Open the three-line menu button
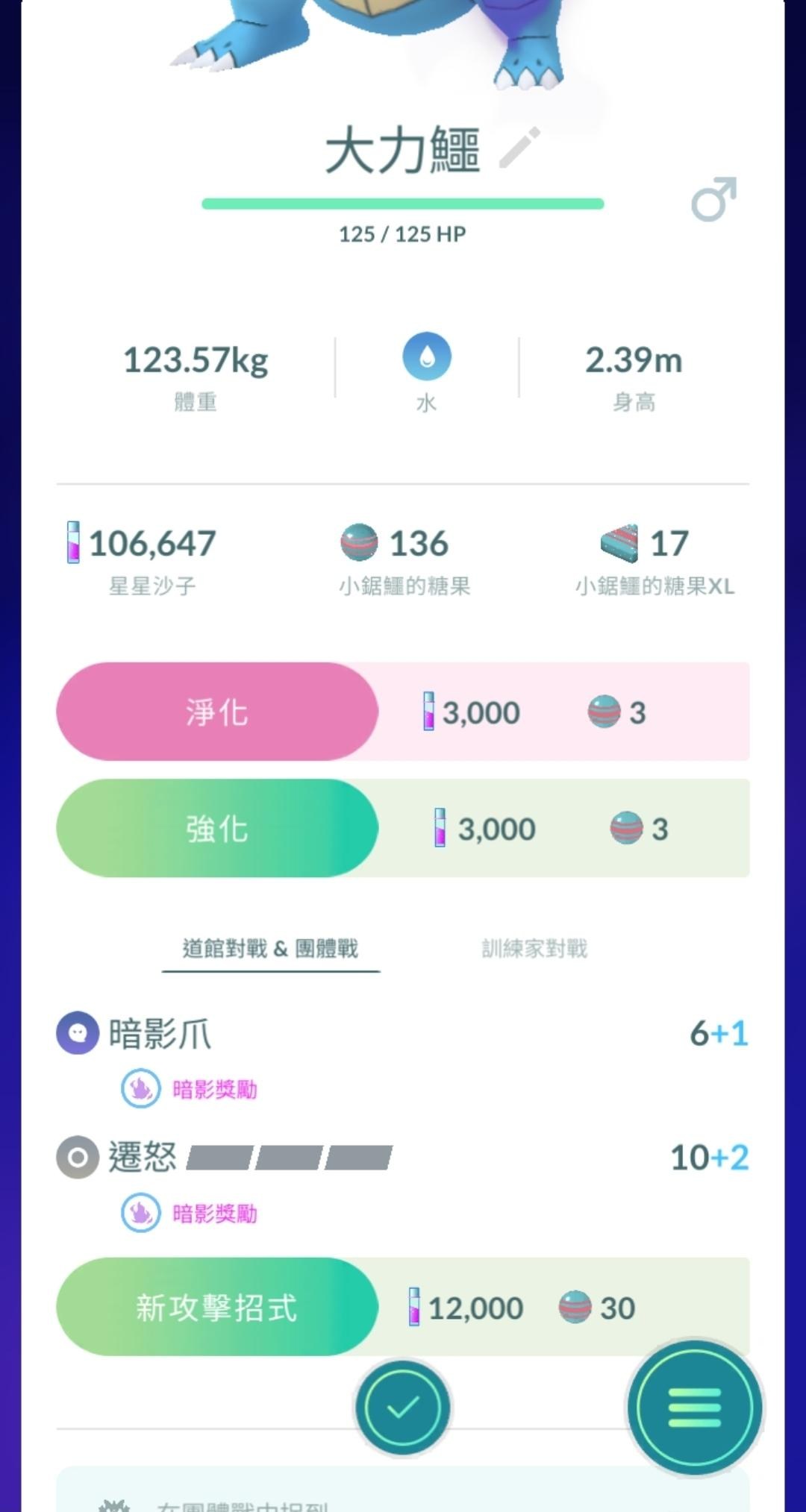 coord(695,1408)
